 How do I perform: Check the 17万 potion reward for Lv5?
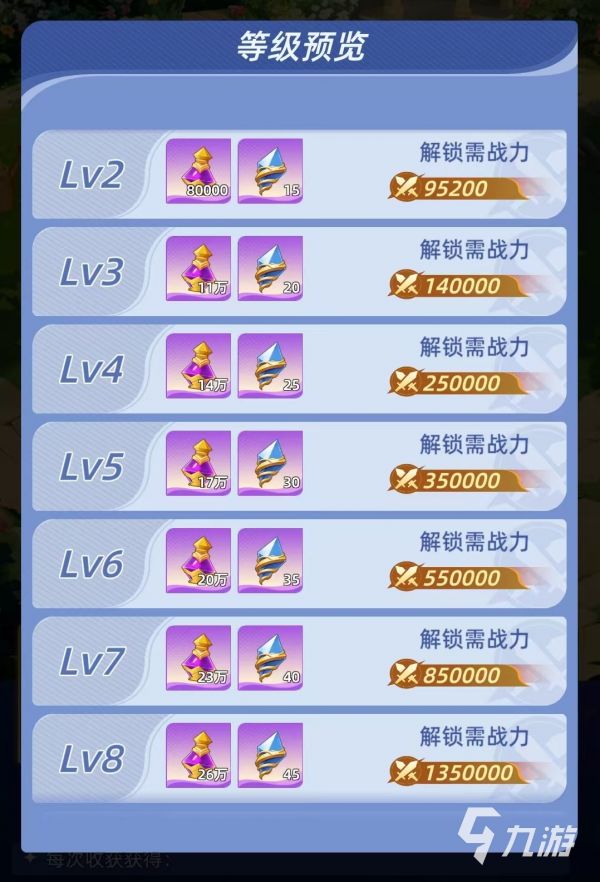[x=198, y=463]
